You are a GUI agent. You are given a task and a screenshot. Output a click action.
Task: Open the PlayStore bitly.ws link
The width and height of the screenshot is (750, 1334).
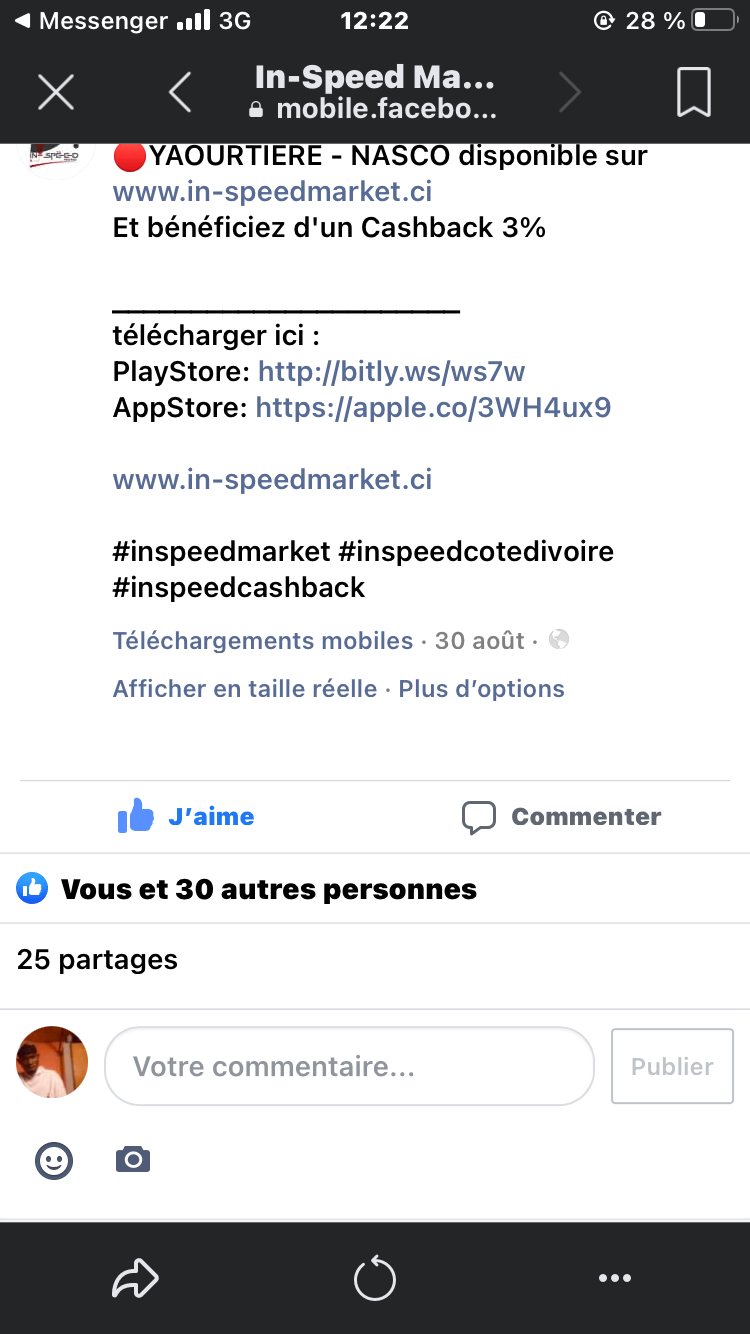391,372
